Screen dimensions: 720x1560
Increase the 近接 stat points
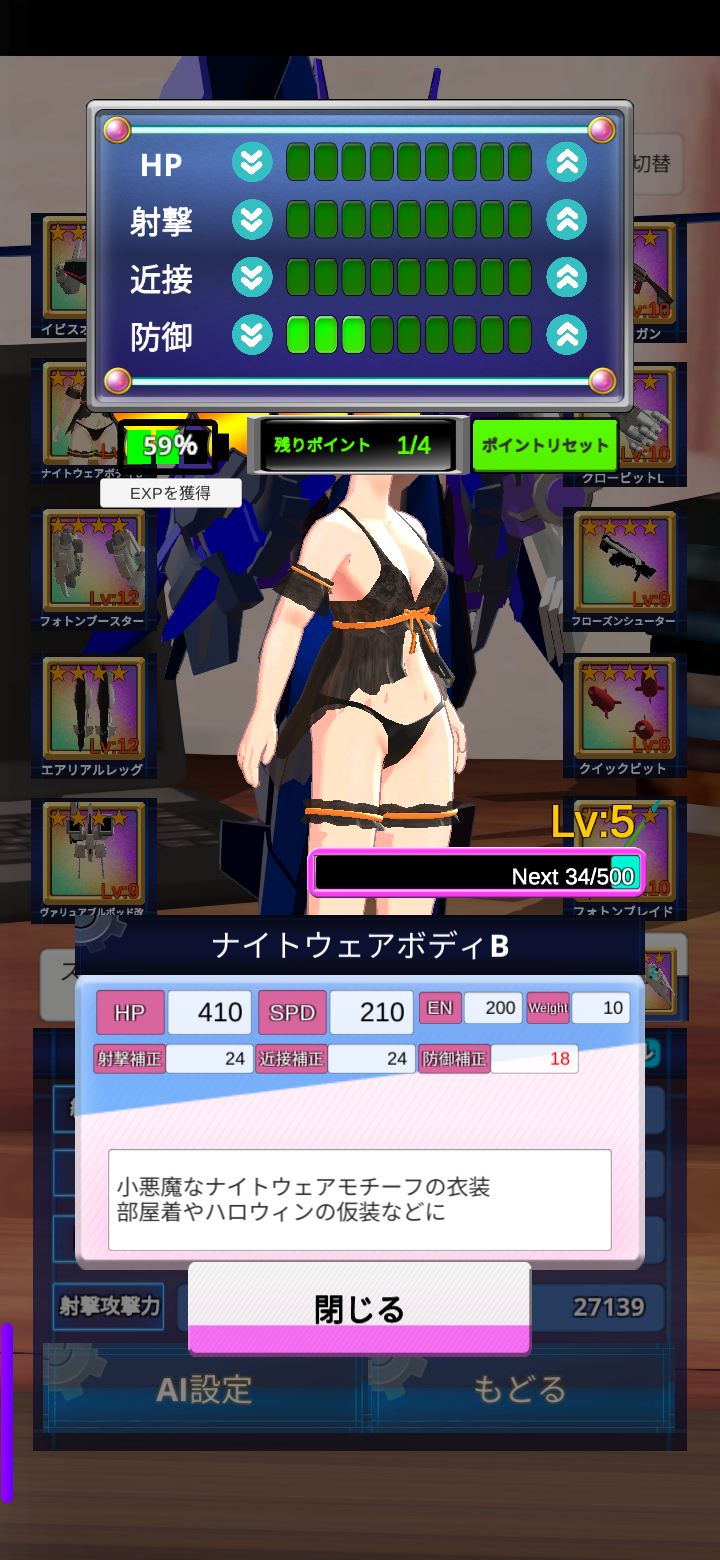click(567, 277)
